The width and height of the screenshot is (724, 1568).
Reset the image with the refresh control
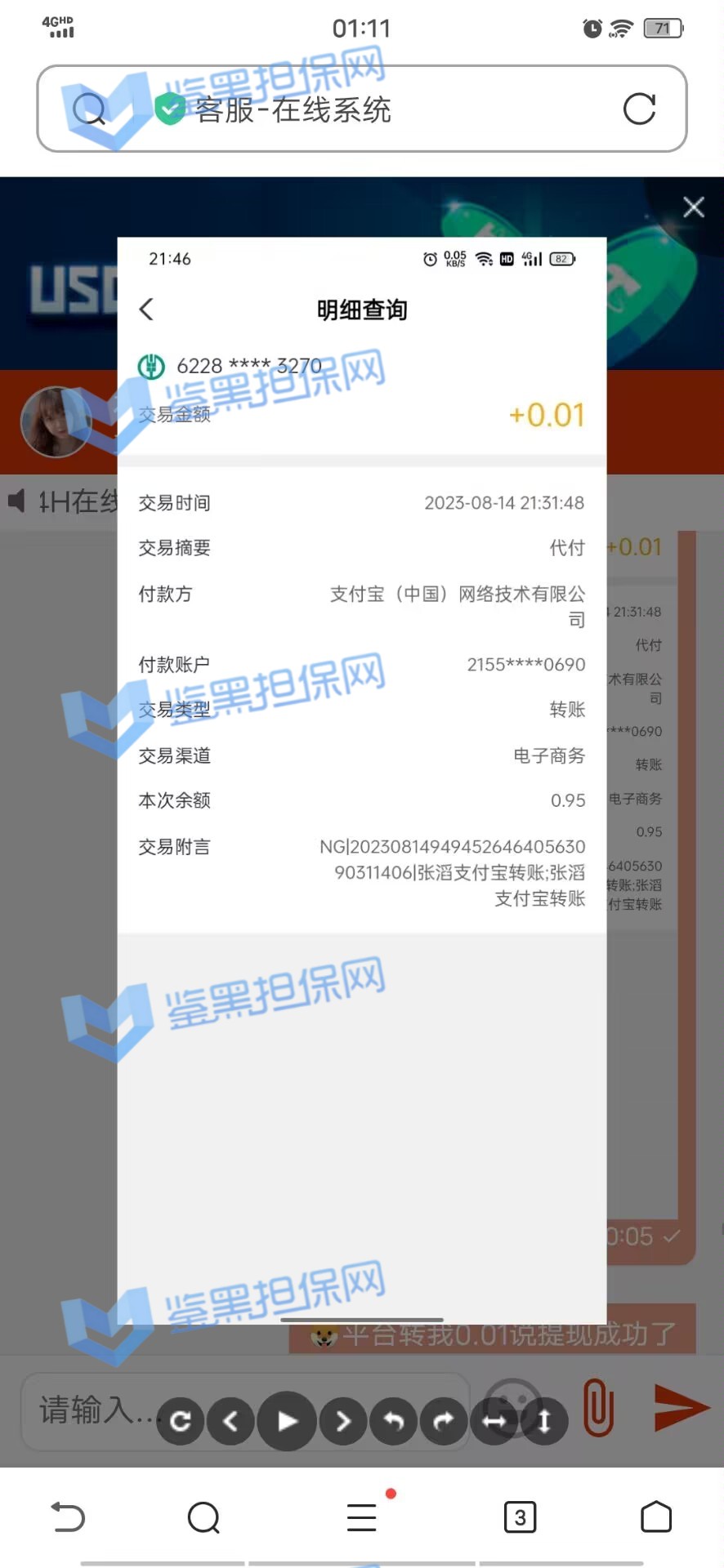(x=181, y=1422)
